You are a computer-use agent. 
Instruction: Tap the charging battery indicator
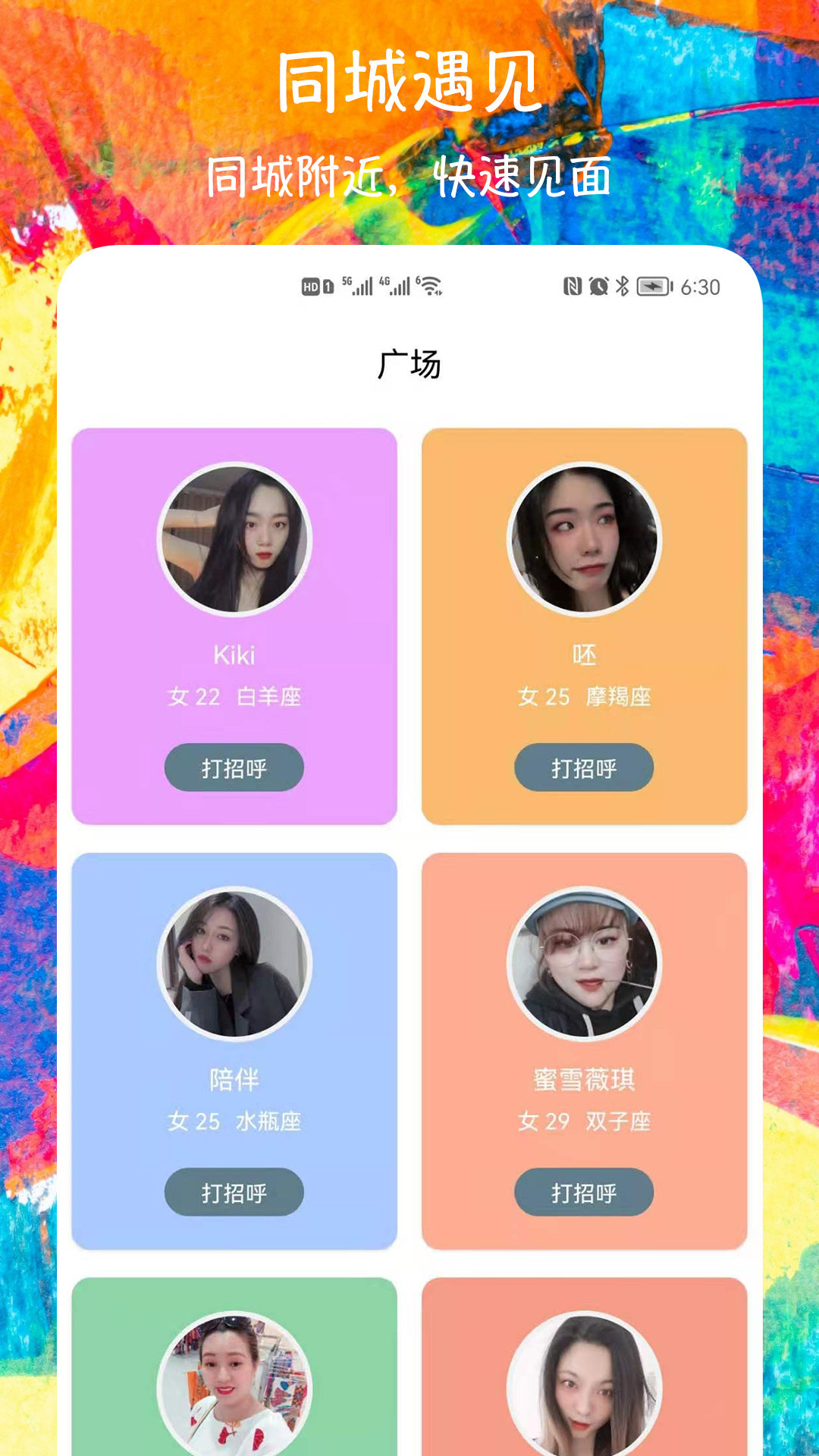(x=655, y=287)
